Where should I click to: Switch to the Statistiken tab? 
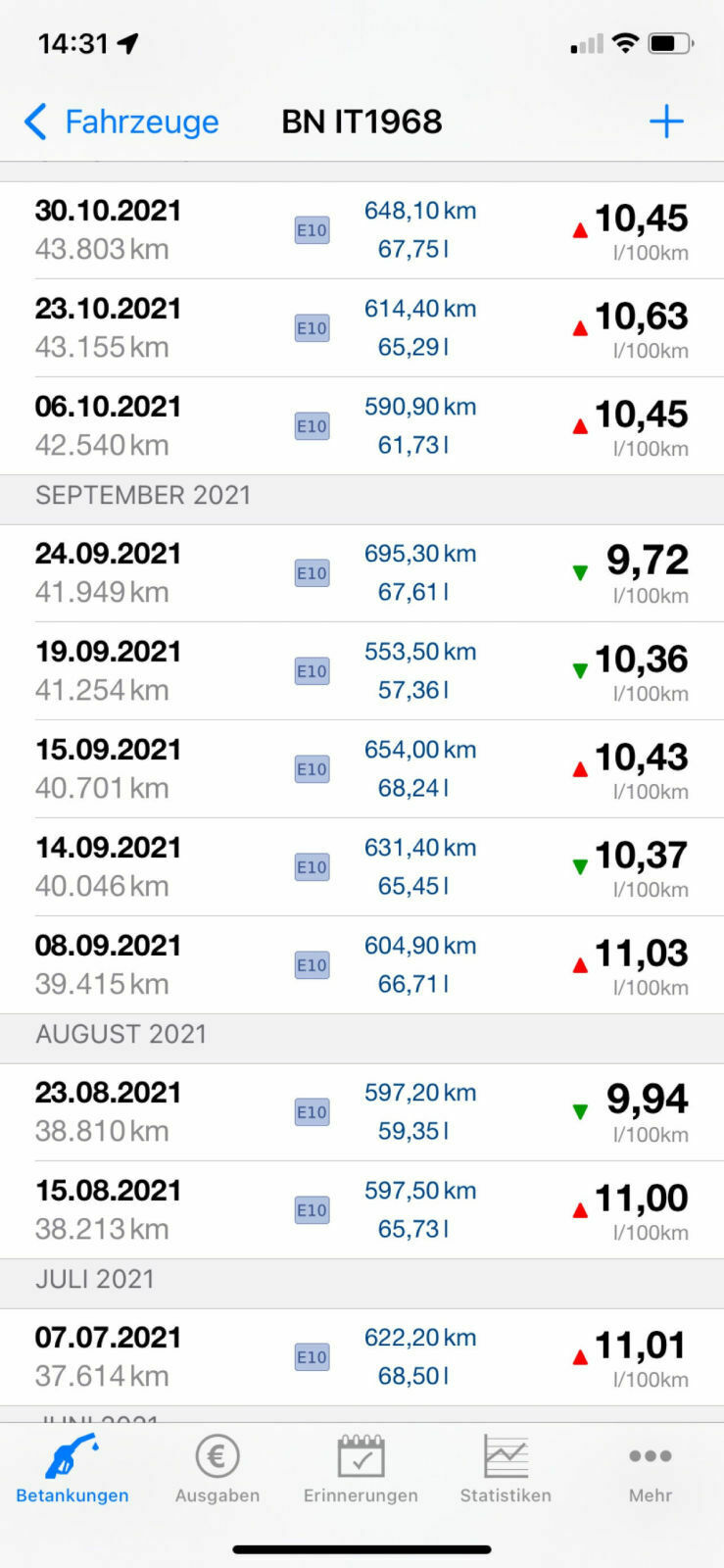tap(506, 1469)
